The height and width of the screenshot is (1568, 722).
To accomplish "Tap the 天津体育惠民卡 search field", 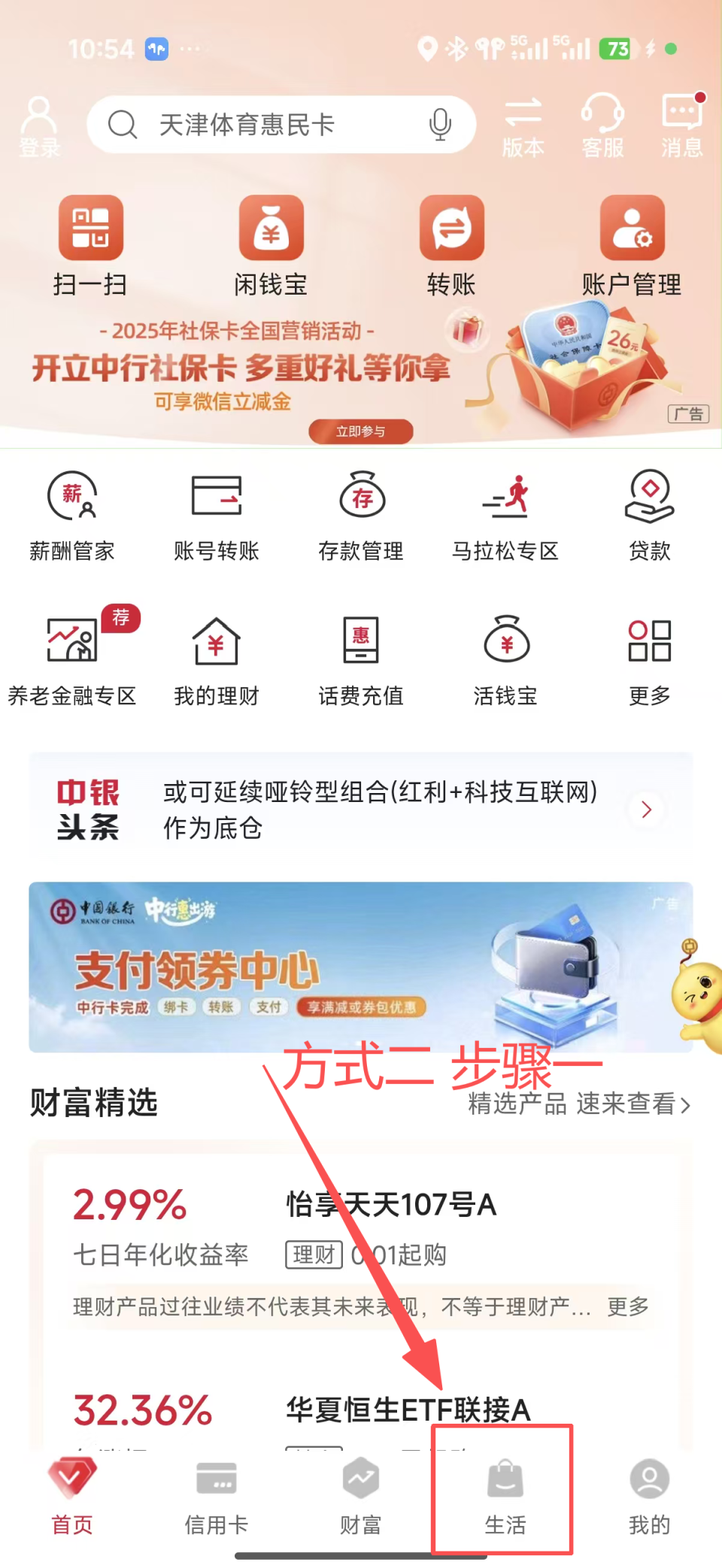I will (x=248, y=124).
